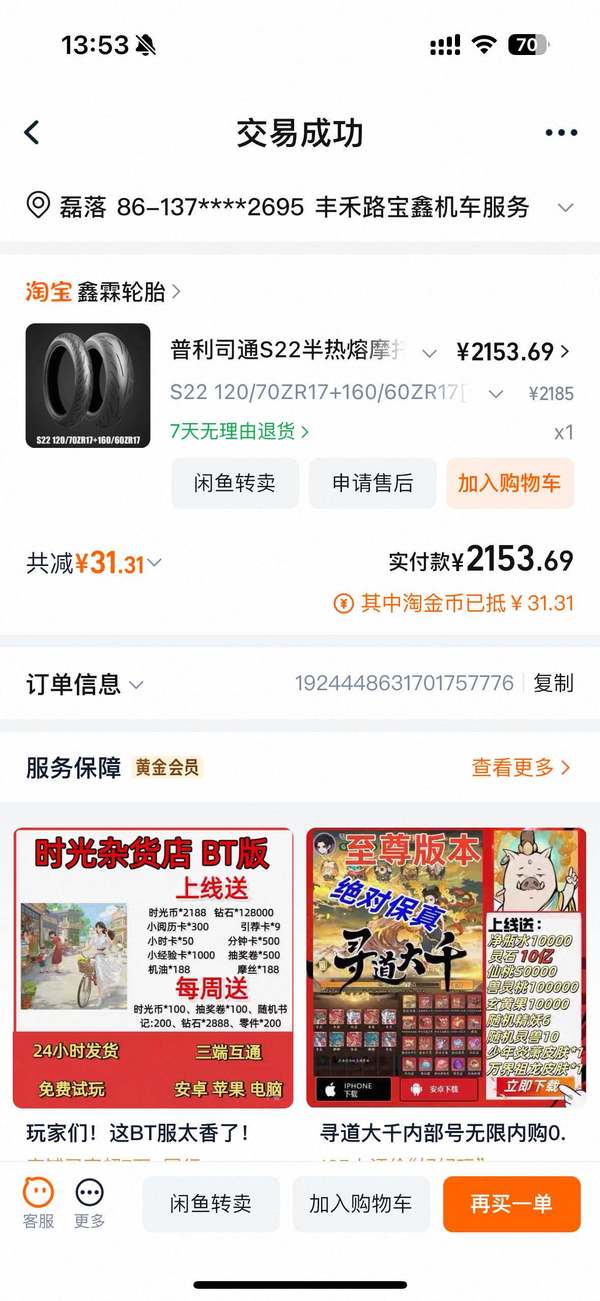Screen dimensions: 600x1301
Task: Copy the order number with 复制
Action: pos(553,684)
